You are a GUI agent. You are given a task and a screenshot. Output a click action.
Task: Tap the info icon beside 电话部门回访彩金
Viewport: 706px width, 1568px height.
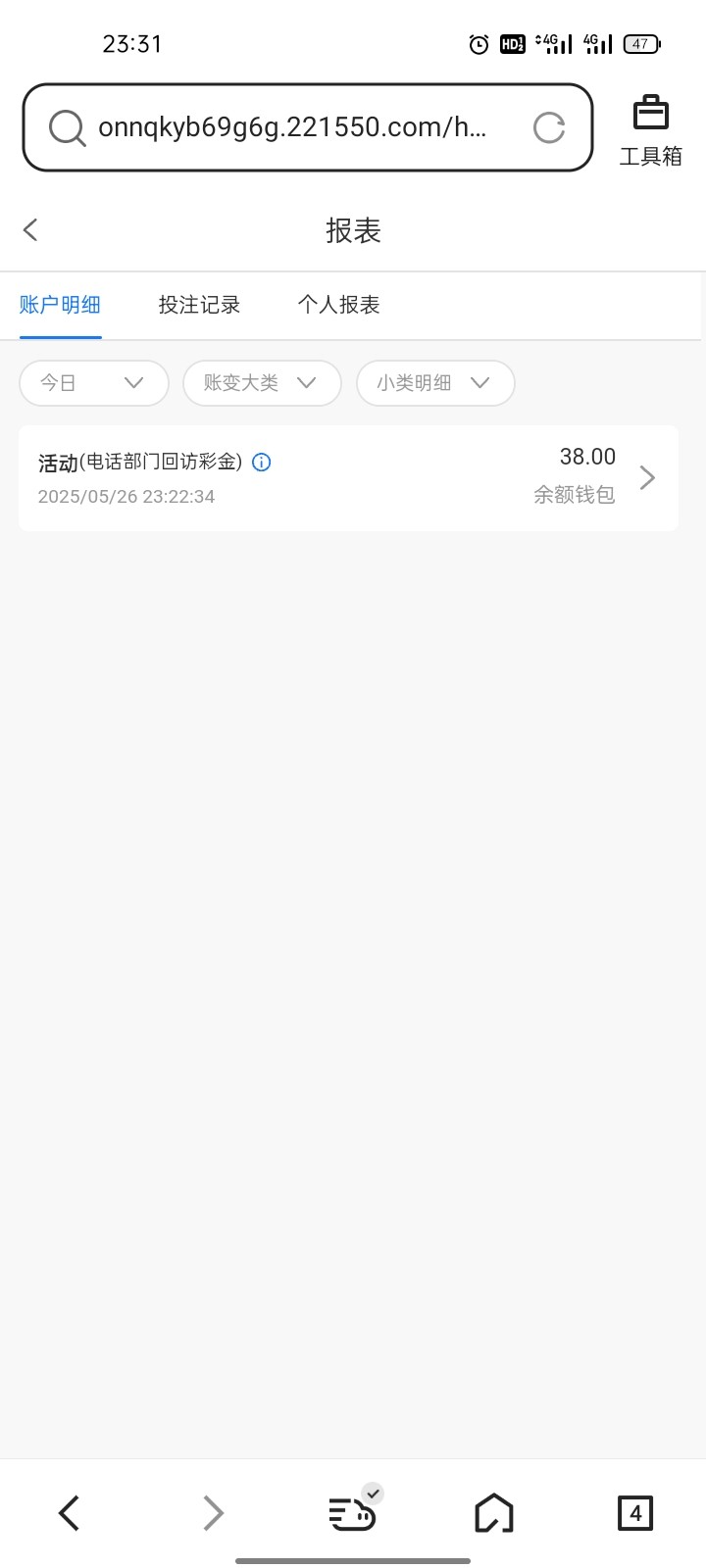click(262, 463)
